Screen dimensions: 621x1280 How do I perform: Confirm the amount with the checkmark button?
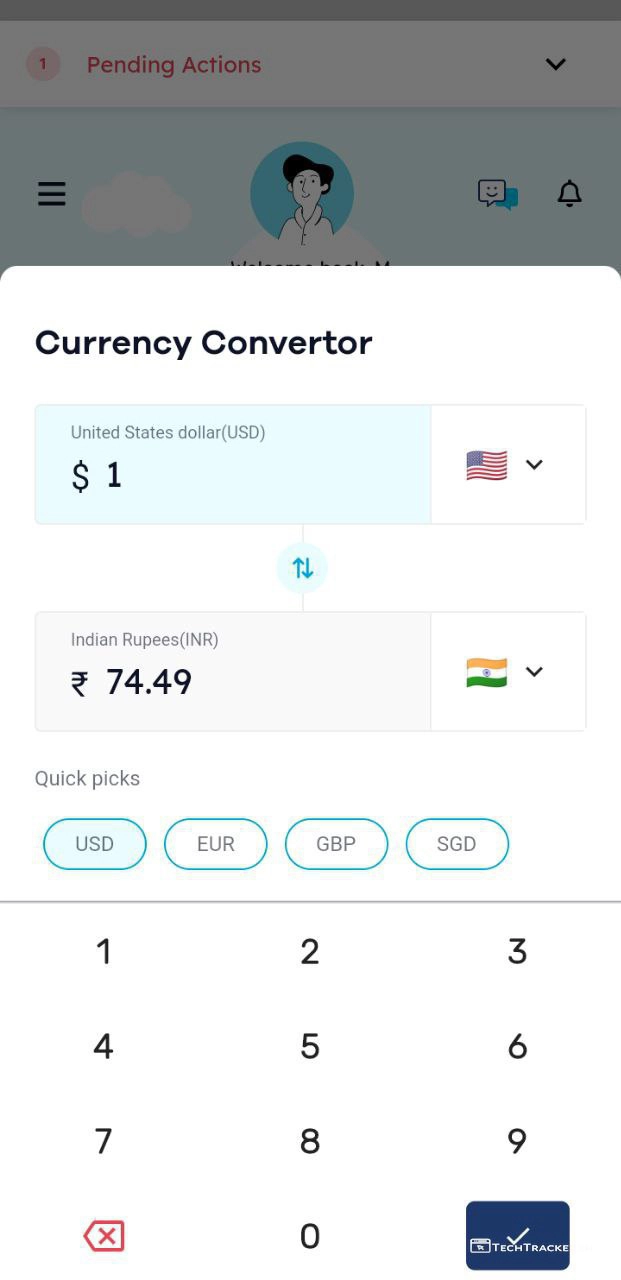pos(517,1236)
